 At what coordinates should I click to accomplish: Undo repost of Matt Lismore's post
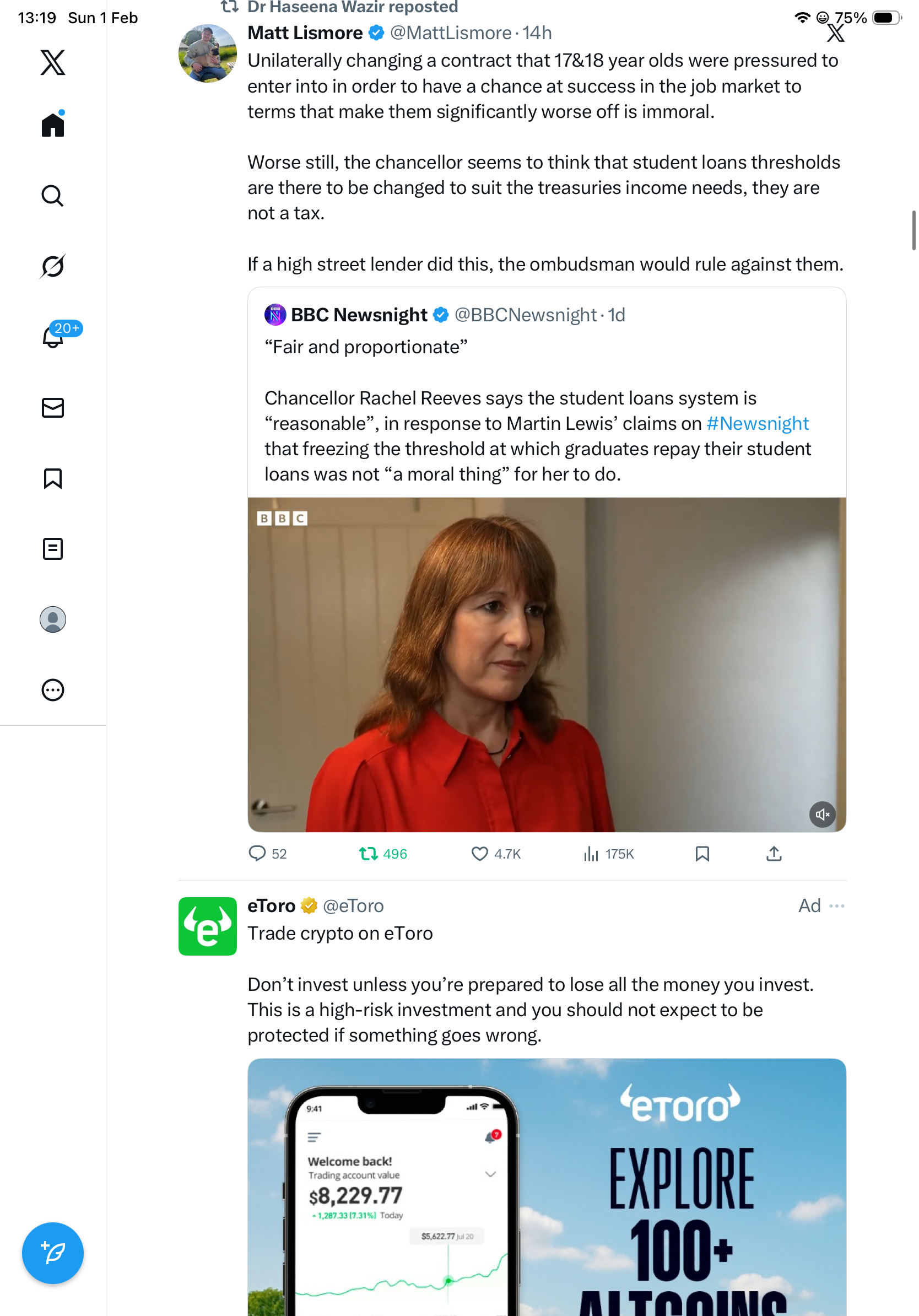(369, 854)
